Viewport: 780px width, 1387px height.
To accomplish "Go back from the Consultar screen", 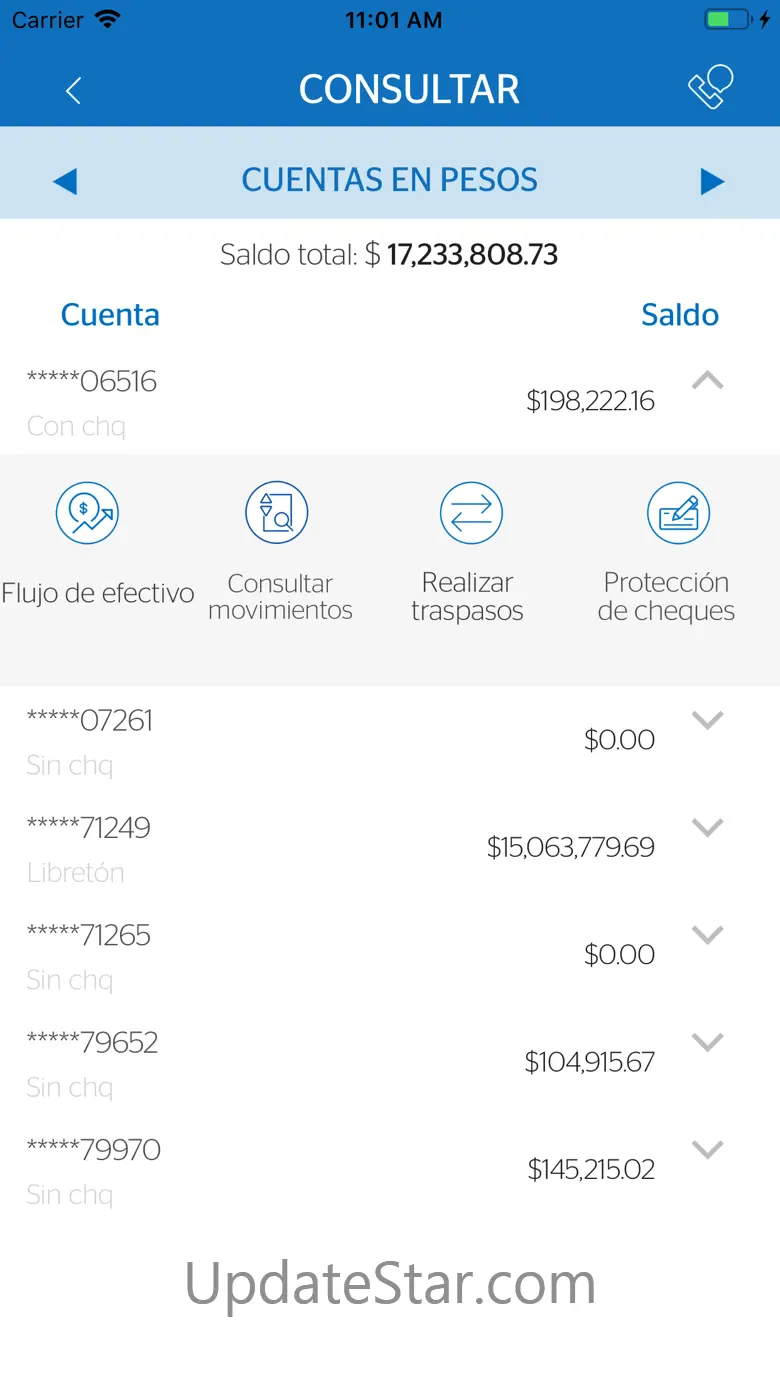I will pos(73,91).
